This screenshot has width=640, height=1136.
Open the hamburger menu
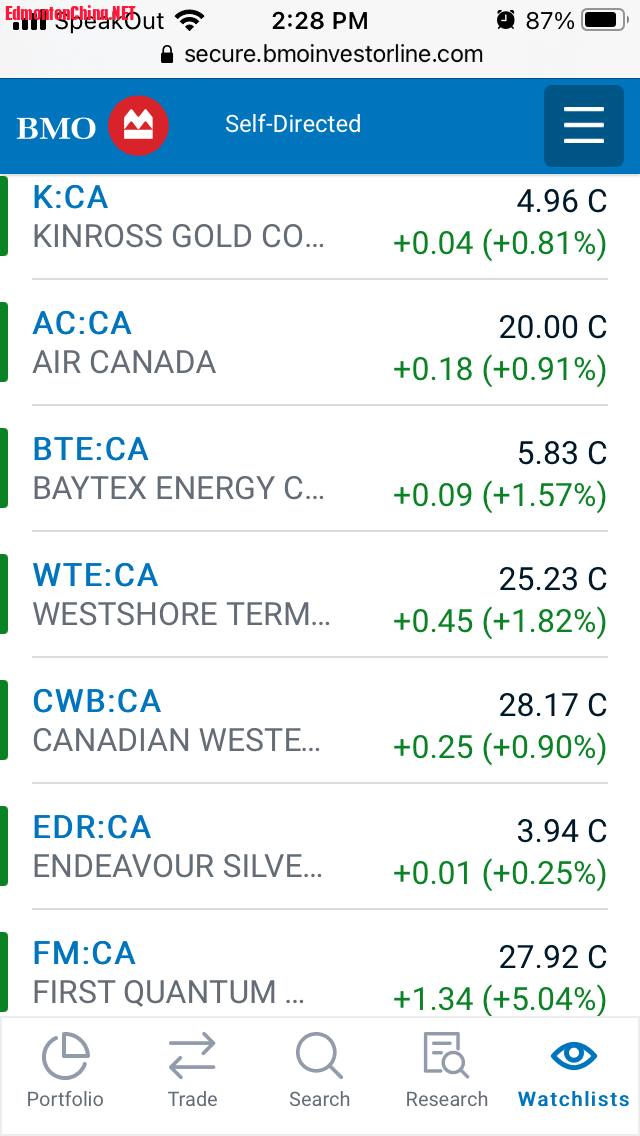583,126
